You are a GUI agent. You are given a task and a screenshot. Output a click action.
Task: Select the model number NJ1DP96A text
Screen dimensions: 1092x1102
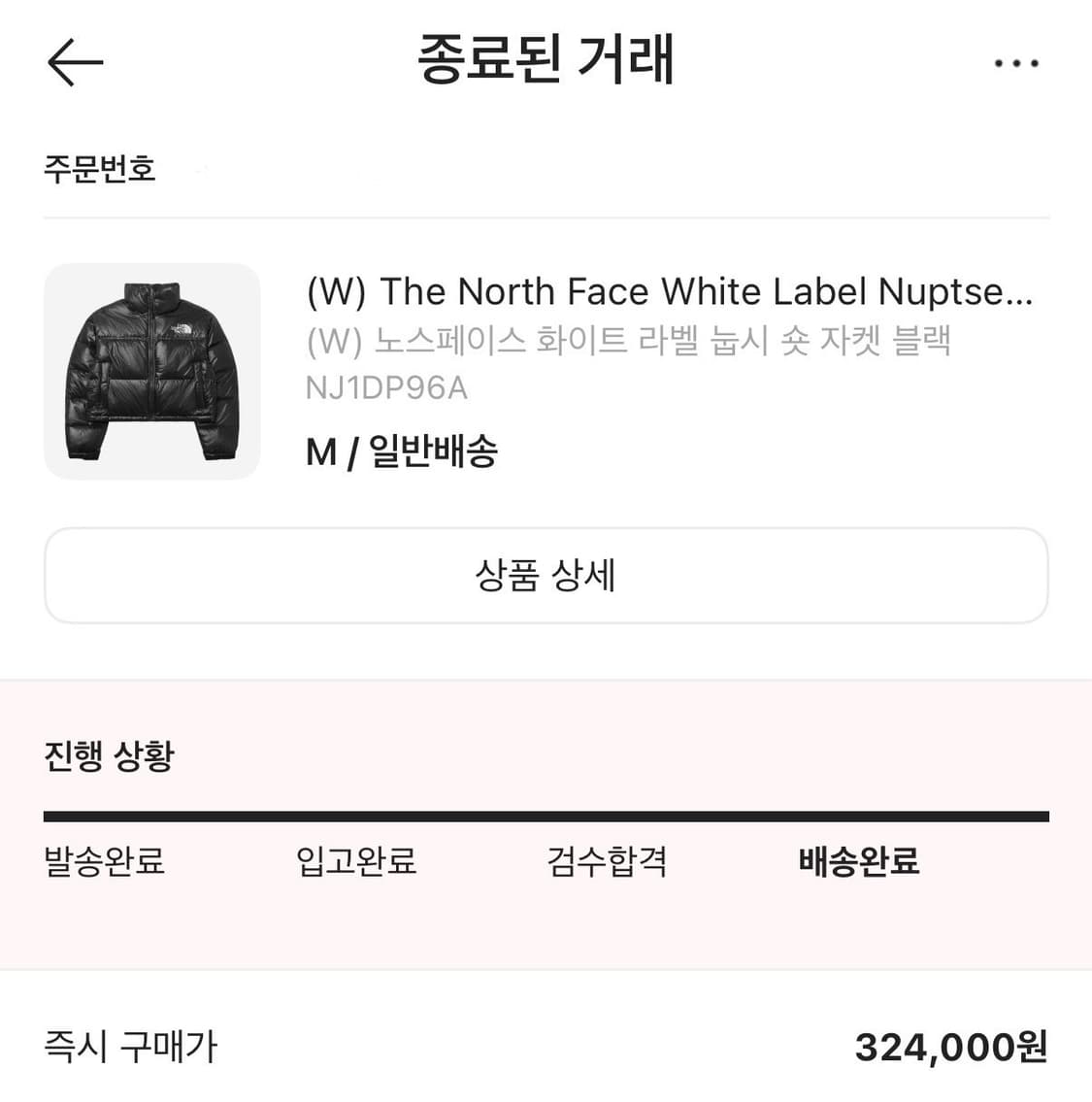point(385,386)
